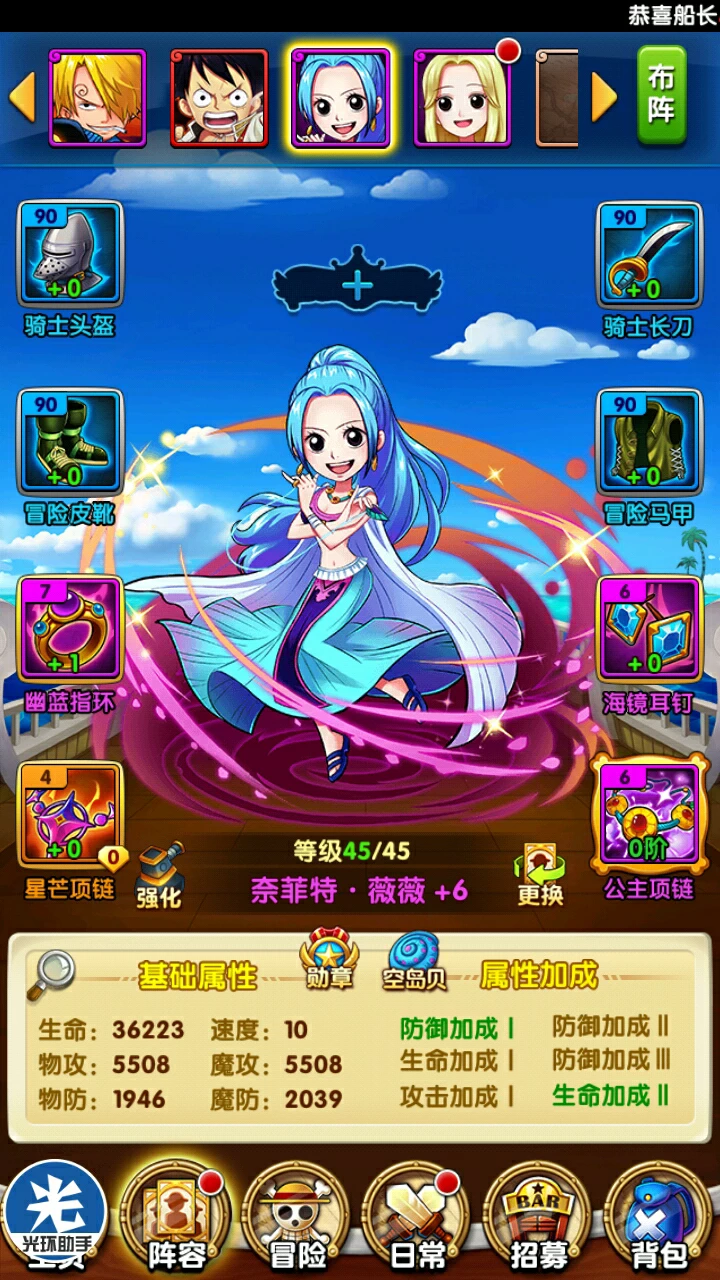Screen dimensions: 720x1280
Task: Tap the 强化 enhance button
Action: (159, 875)
